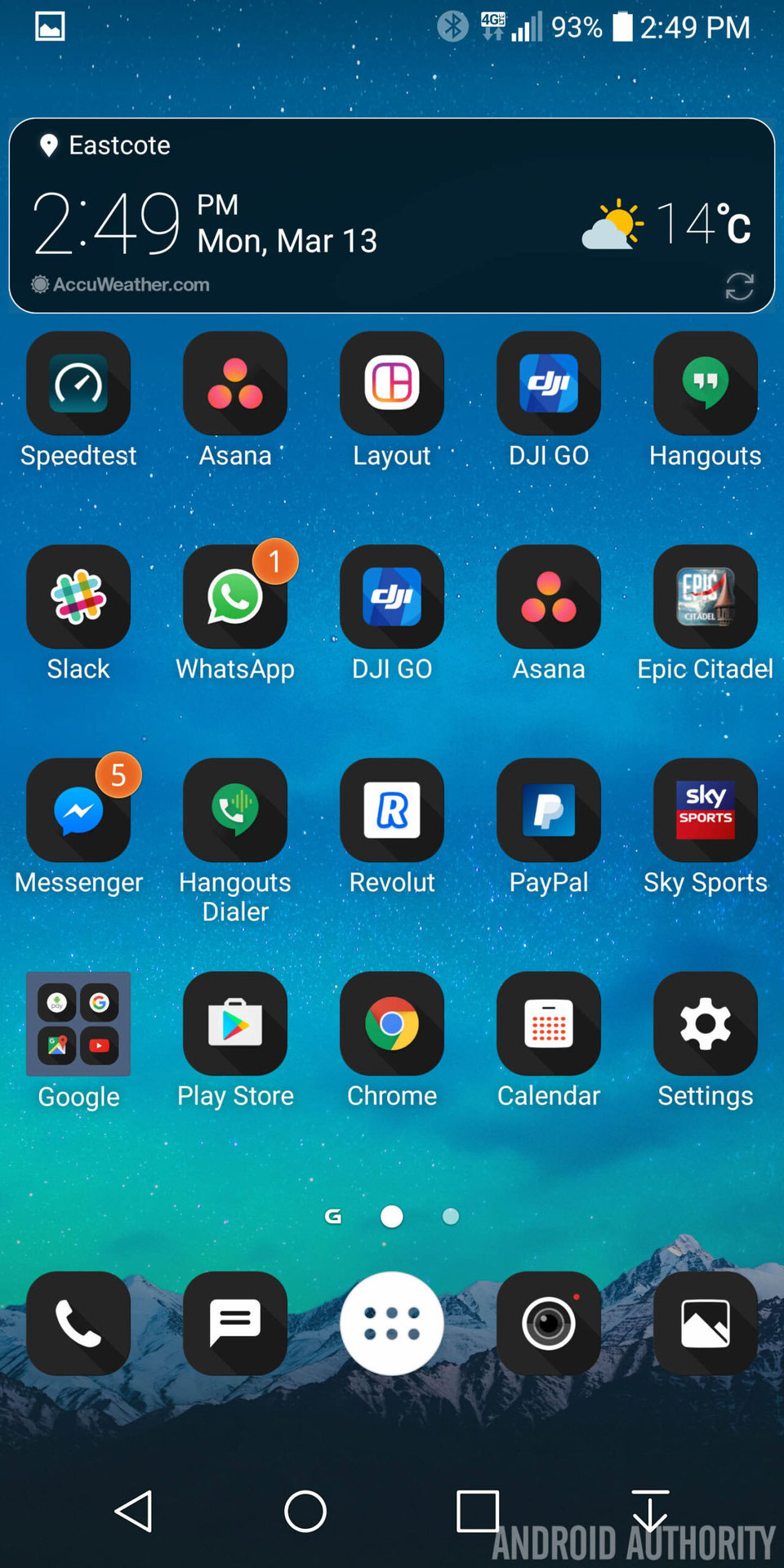The height and width of the screenshot is (1568, 784).
Task: Open WhatsApp with one notification
Action: pyautogui.click(x=235, y=597)
